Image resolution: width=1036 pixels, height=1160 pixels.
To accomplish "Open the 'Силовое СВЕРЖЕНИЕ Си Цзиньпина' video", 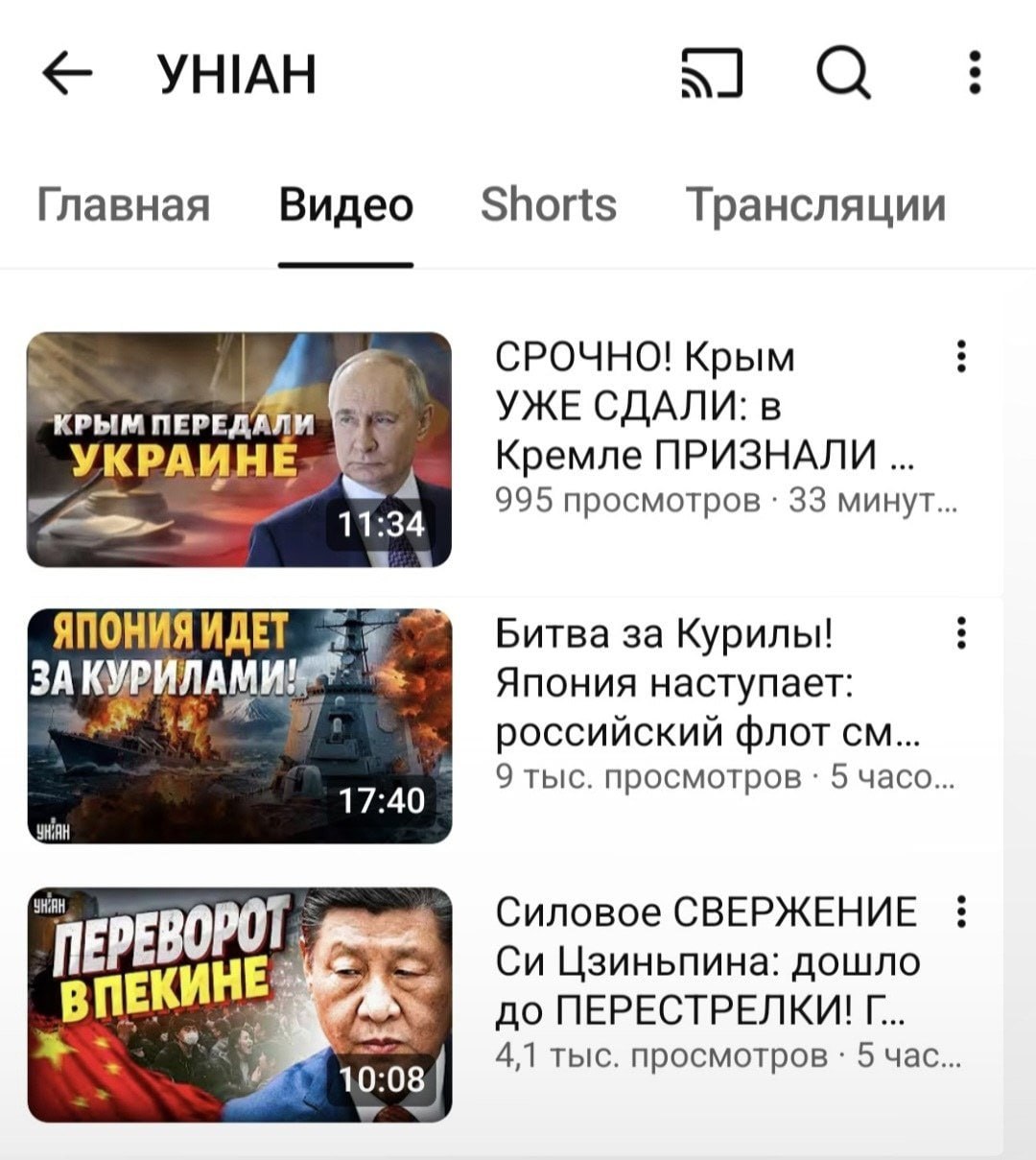I will [x=239, y=1004].
